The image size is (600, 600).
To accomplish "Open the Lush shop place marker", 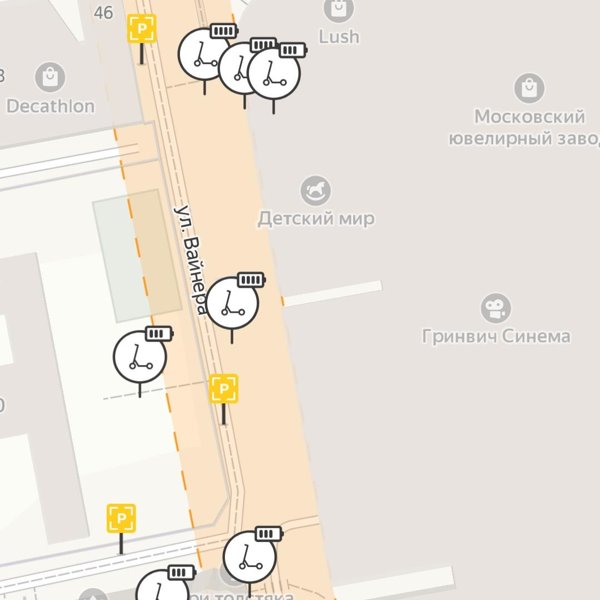I will point(338,11).
